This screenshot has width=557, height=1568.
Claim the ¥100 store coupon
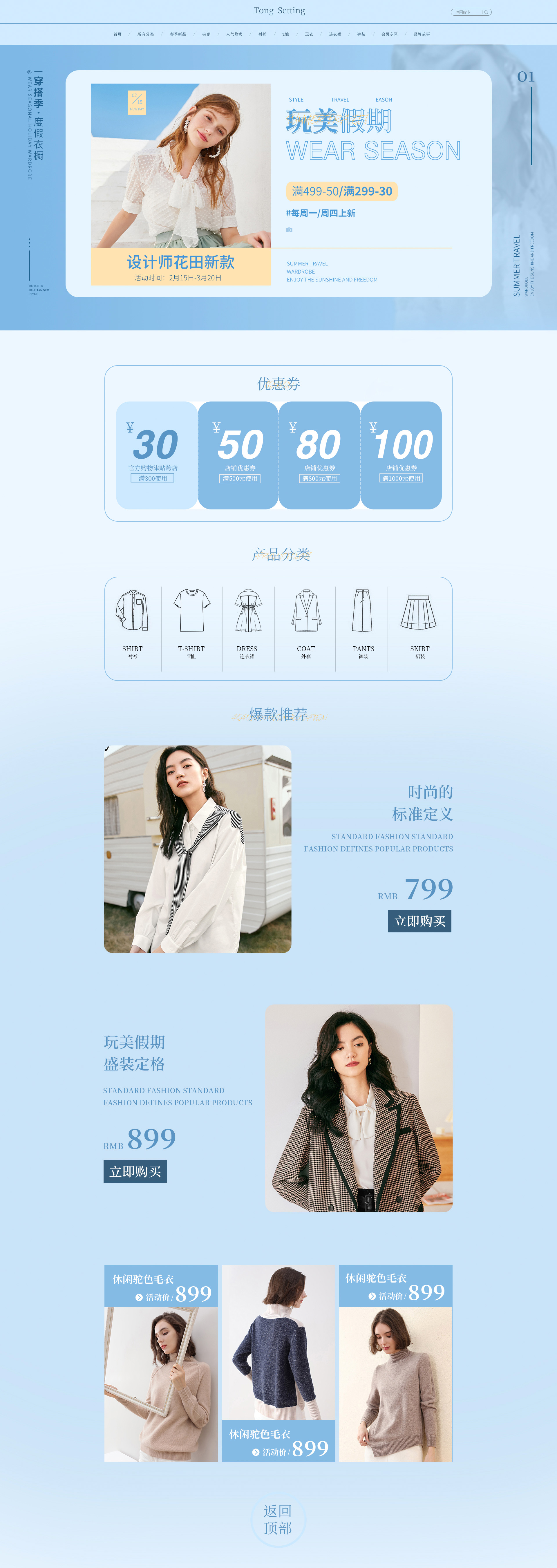(x=401, y=455)
